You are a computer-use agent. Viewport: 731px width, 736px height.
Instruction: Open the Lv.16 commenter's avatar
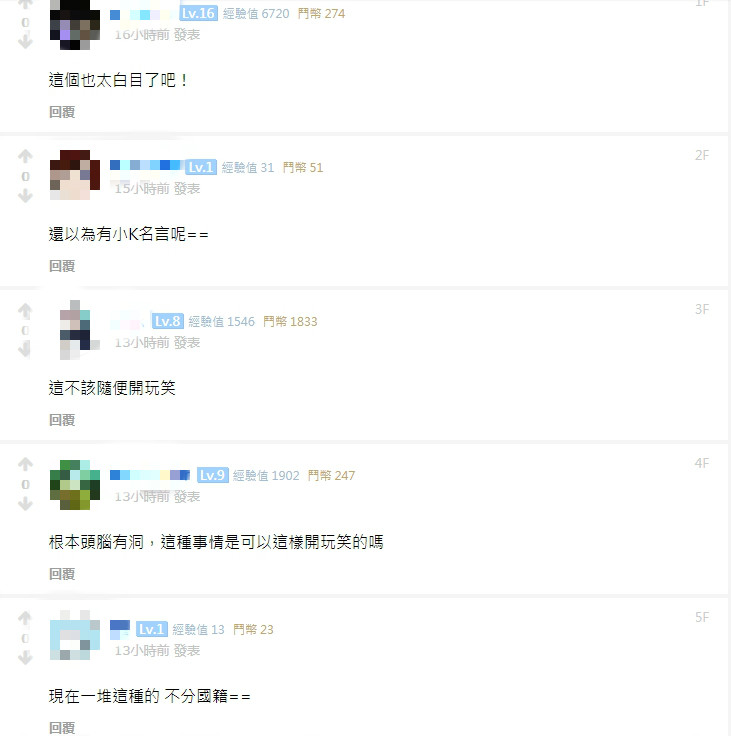(75, 23)
